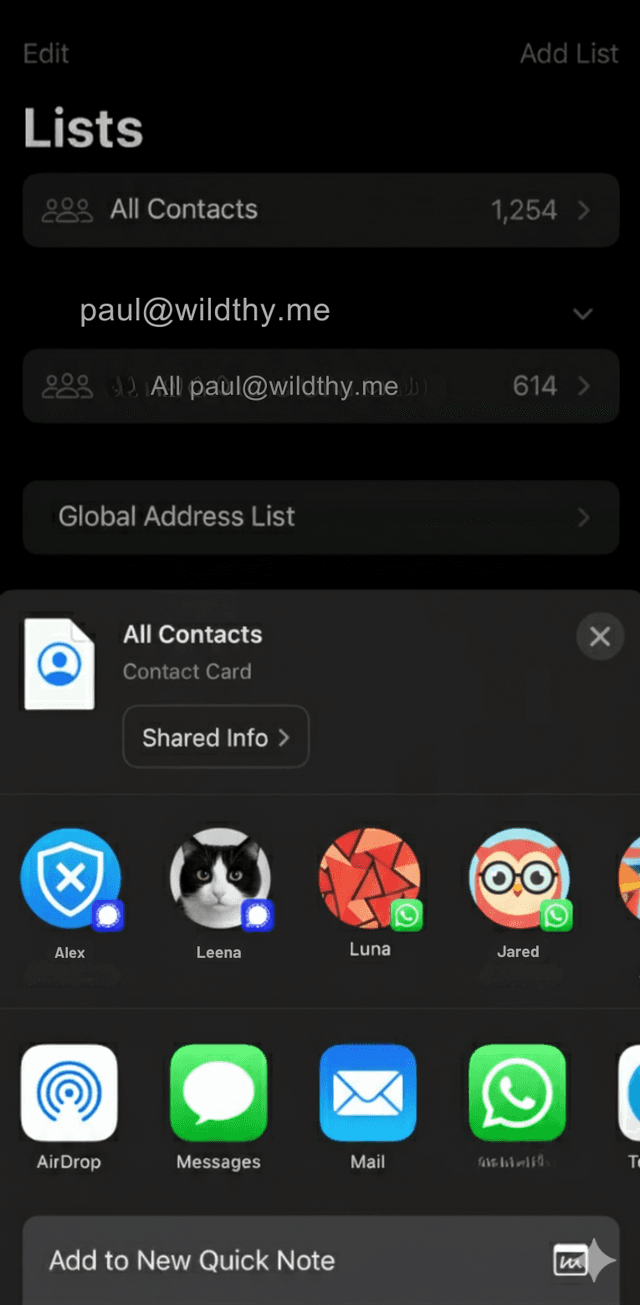
Task: Share through the Messages app
Action: point(219,1093)
